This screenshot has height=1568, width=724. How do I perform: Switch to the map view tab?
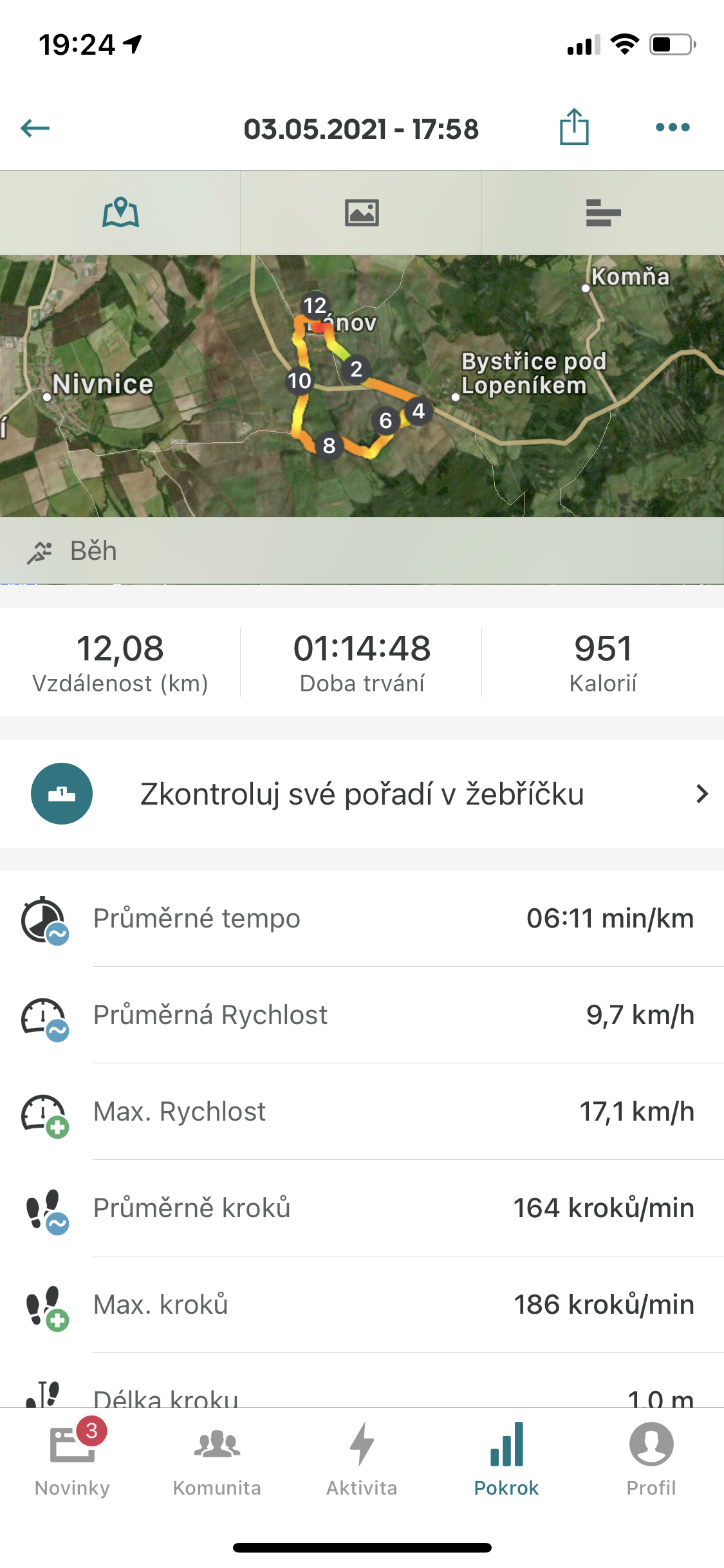tap(120, 212)
